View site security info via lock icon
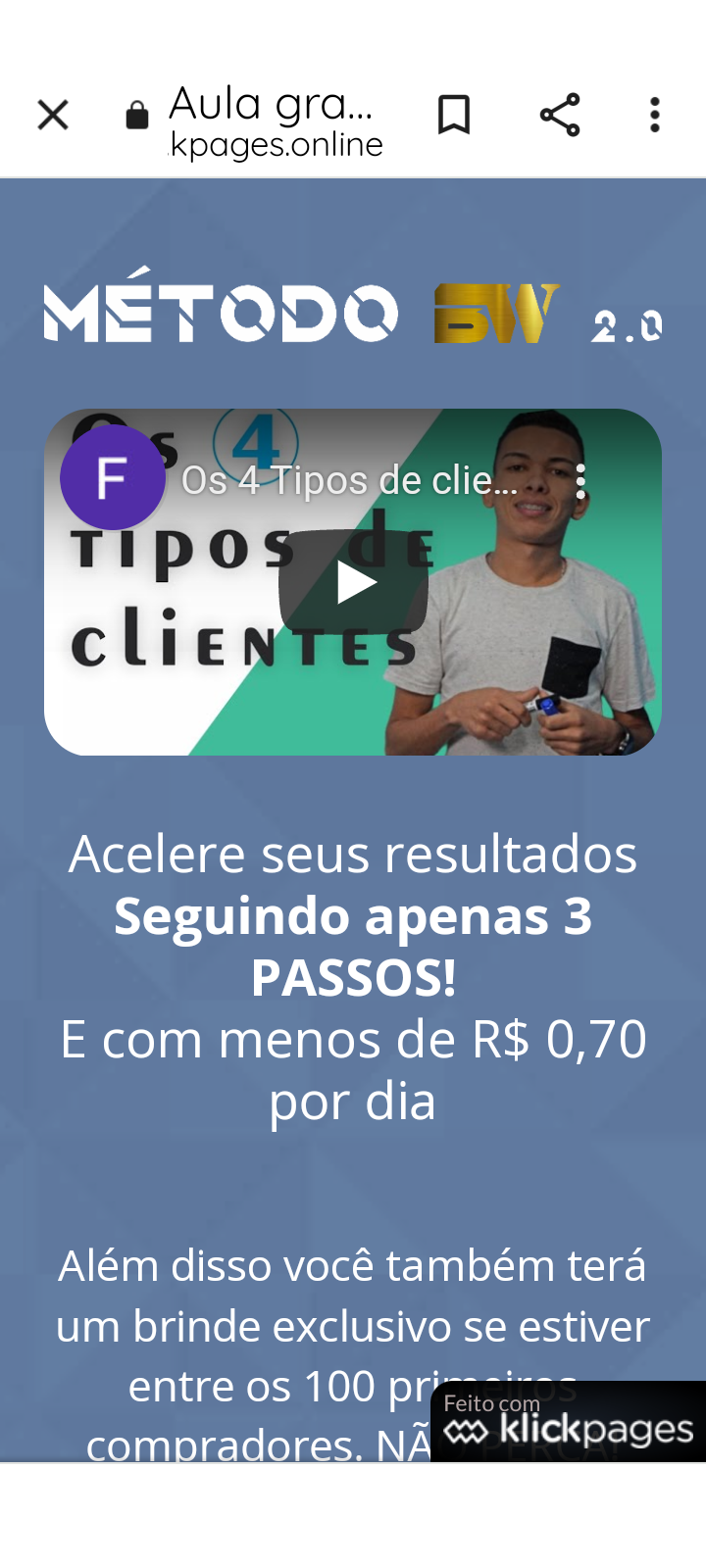Viewport: 706px width, 1568px height. [137, 116]
